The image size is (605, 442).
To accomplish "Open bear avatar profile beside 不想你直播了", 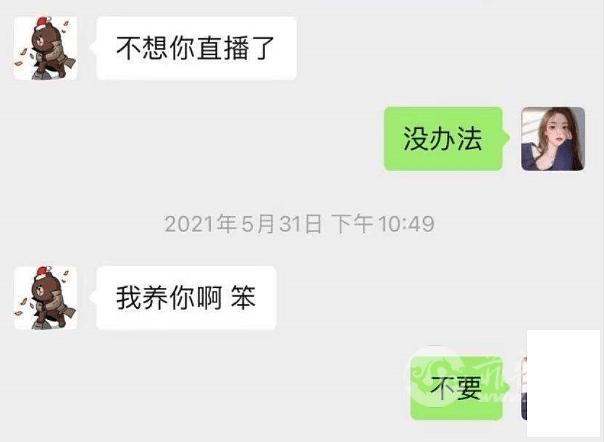I will click(x=45, y=49).
